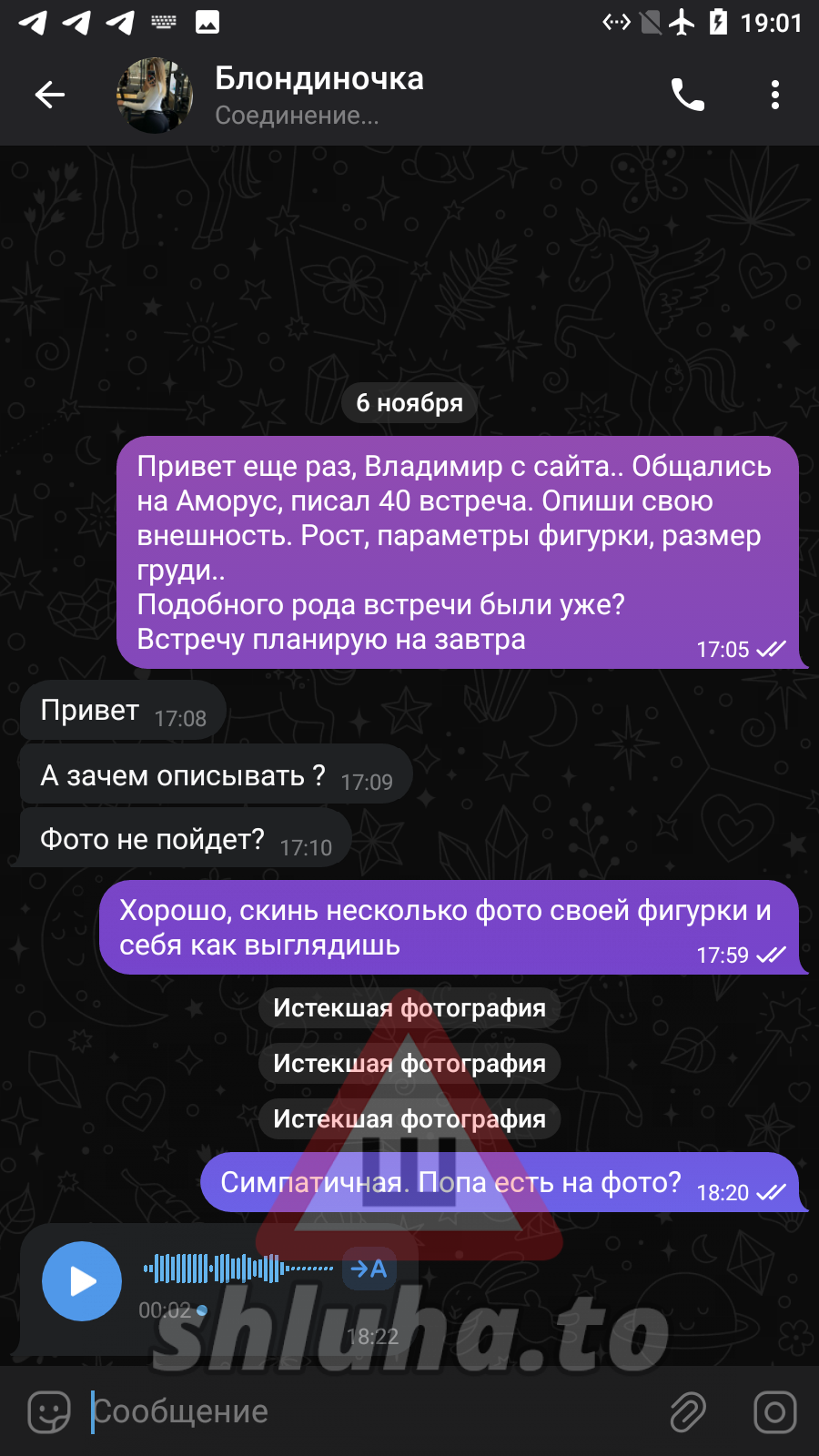Open Блондиночка's profile avatar
Screen dimensions: 819x1456
(x=155, y=95)
